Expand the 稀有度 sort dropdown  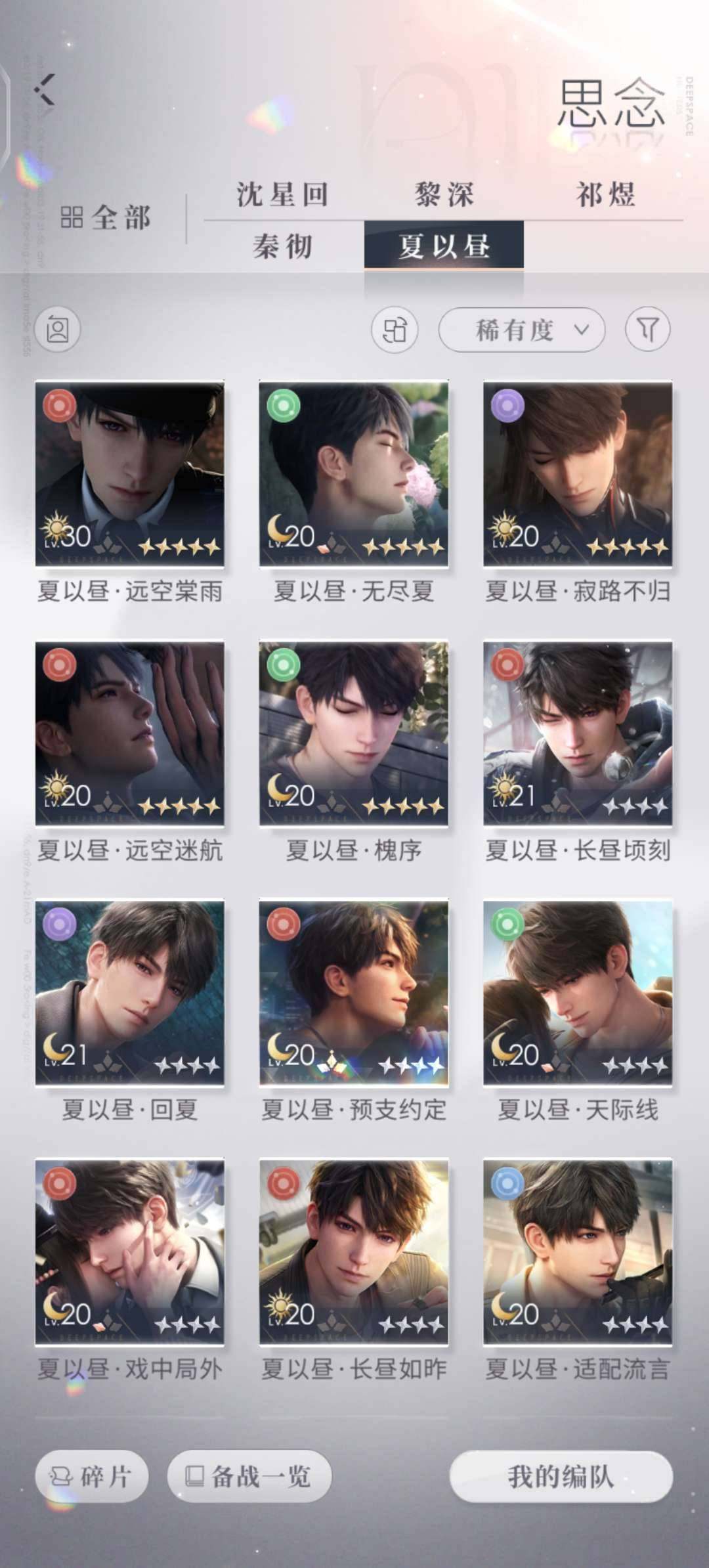point(522,330)
